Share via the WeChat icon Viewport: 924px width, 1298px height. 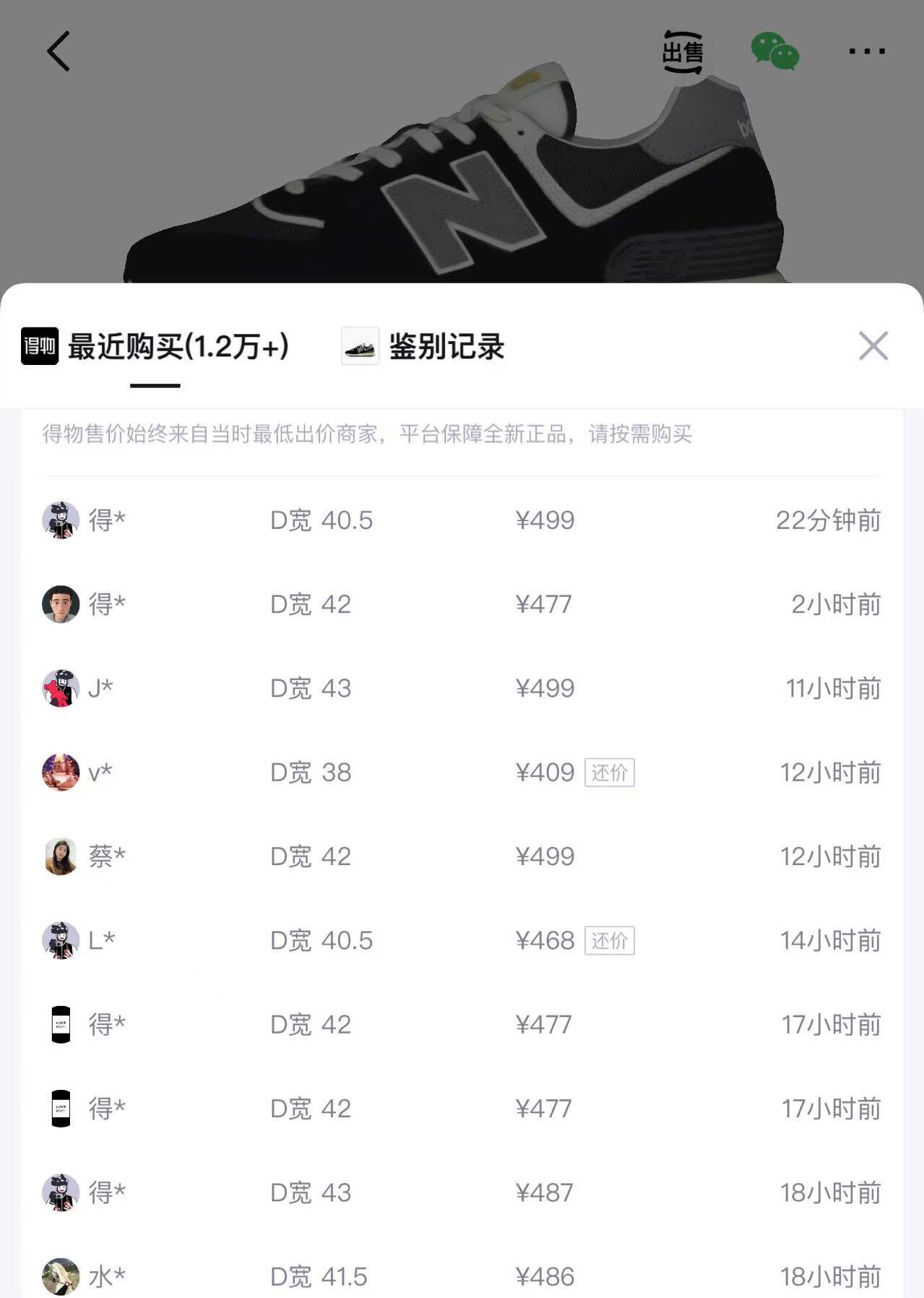coord(774,51)
